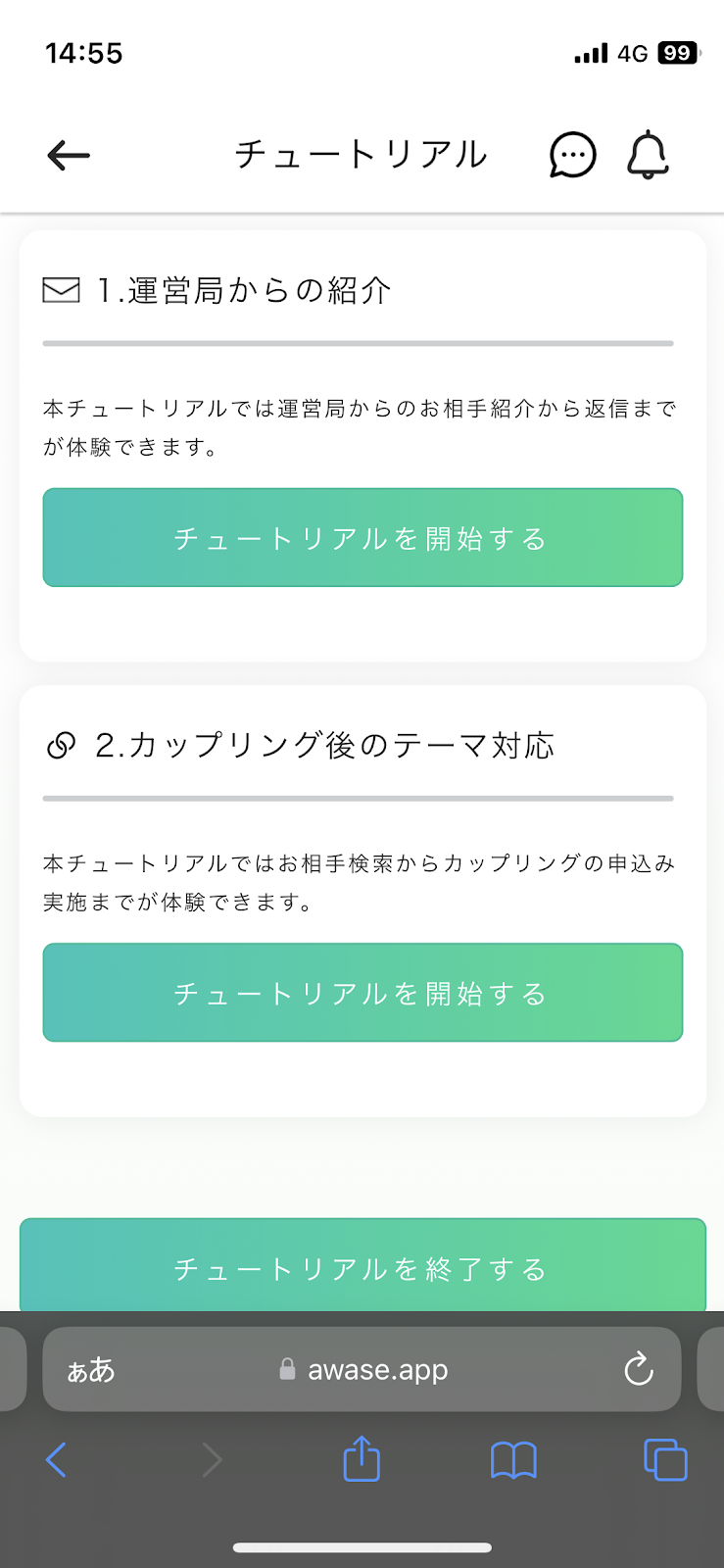
Task: Go back using the header arrow
Action: pyautogui.click(x=69, y=155)
